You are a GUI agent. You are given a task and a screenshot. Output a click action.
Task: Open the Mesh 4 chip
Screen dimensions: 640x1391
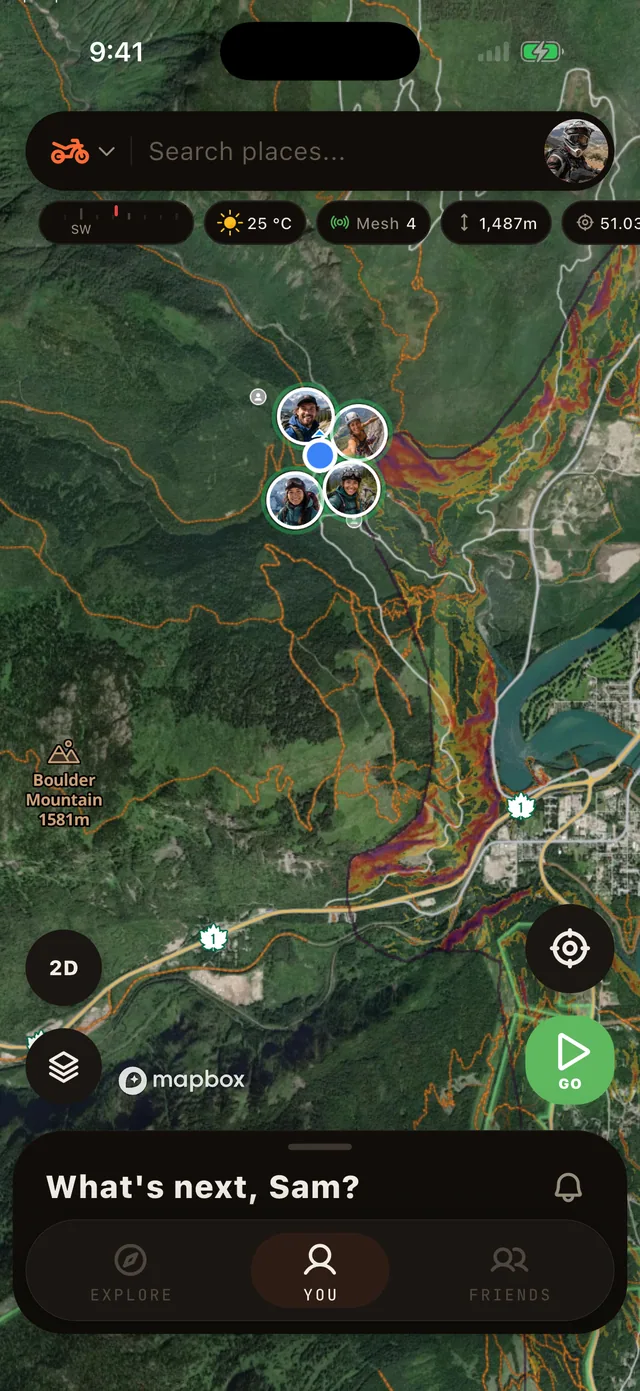(373, 223)
